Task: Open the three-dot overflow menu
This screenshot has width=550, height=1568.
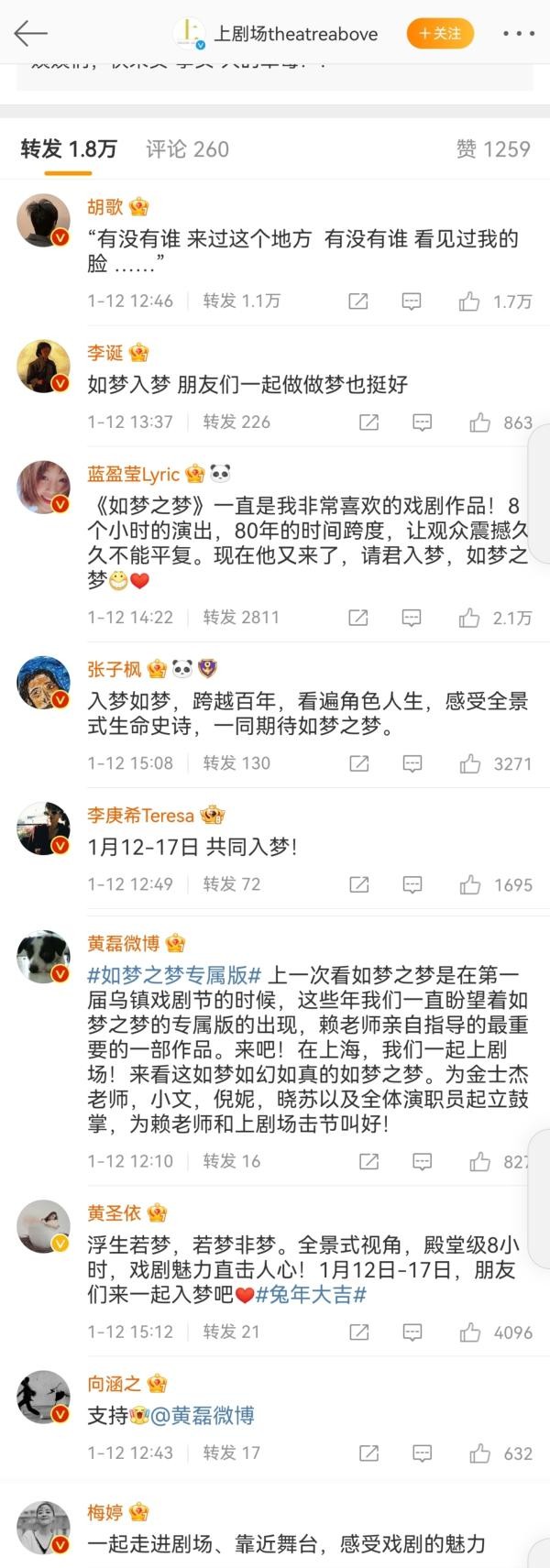Action: (518, 34)
